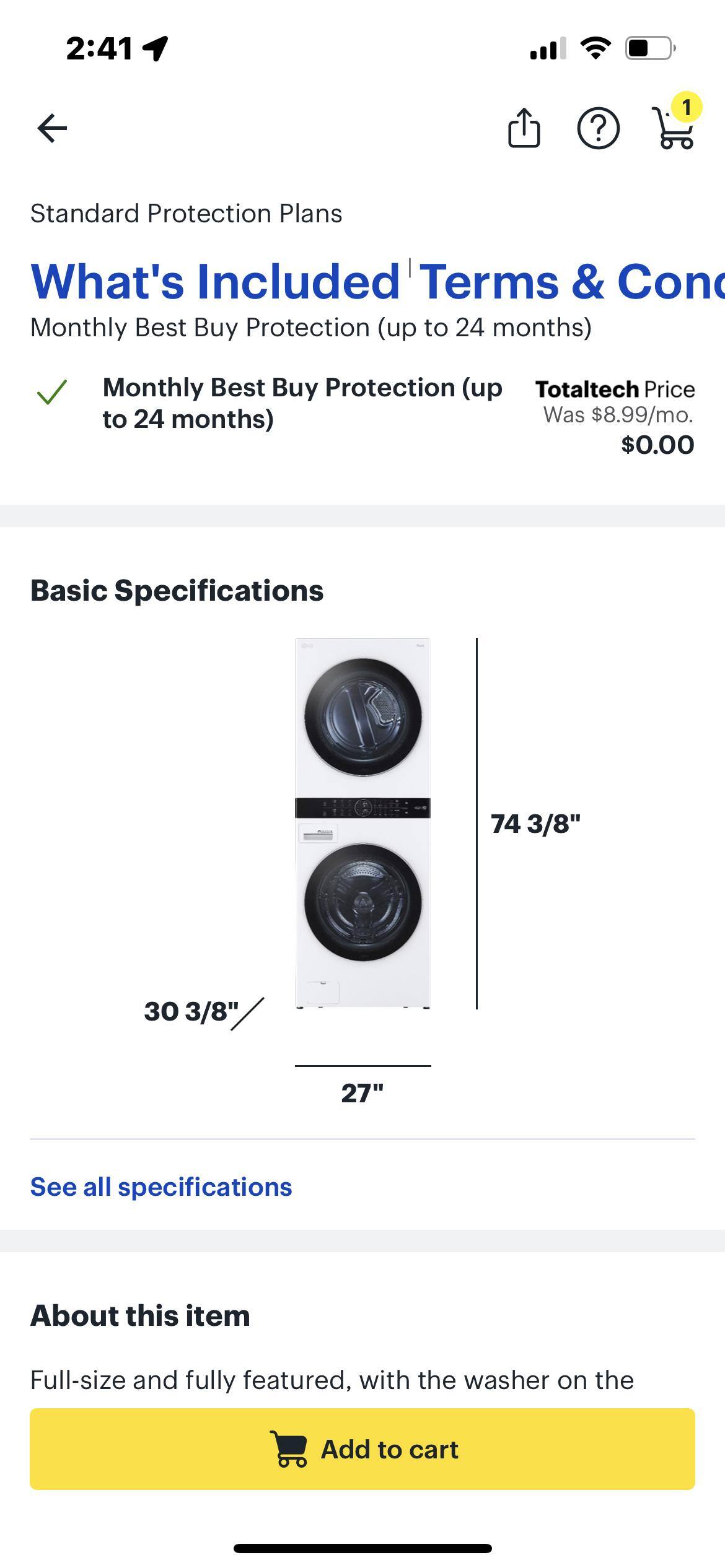Open What's Included link
This screenshot has height=1568, width=725.
(215, 282)
